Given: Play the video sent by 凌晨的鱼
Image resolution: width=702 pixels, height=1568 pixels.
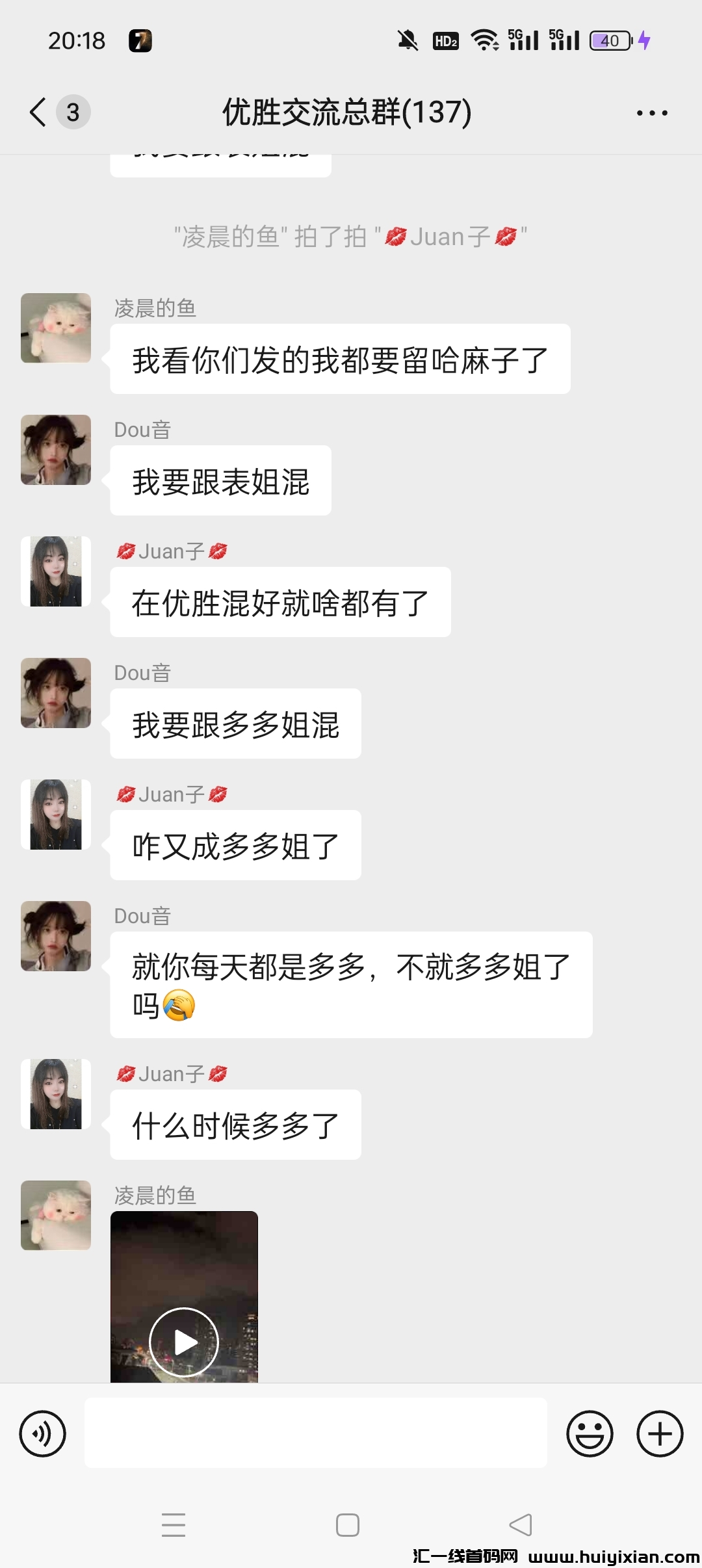Looking at the screenshot, I should click(x=184, y=1342).
